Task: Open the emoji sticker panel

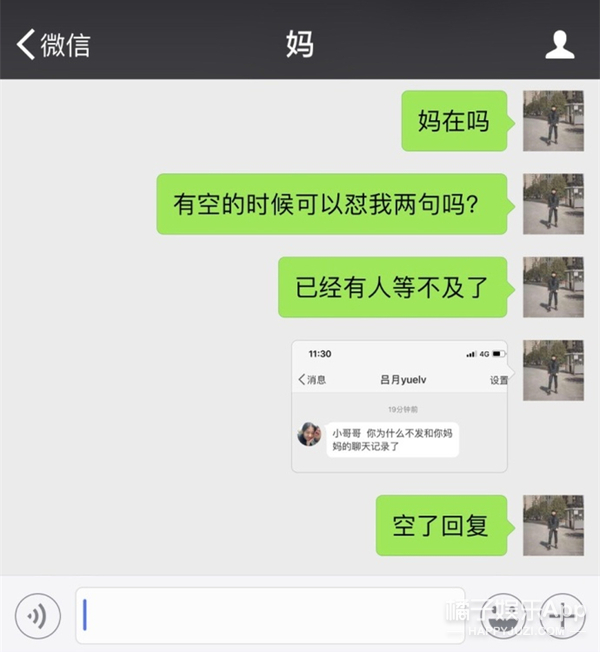Action: (x=505, y=614)
